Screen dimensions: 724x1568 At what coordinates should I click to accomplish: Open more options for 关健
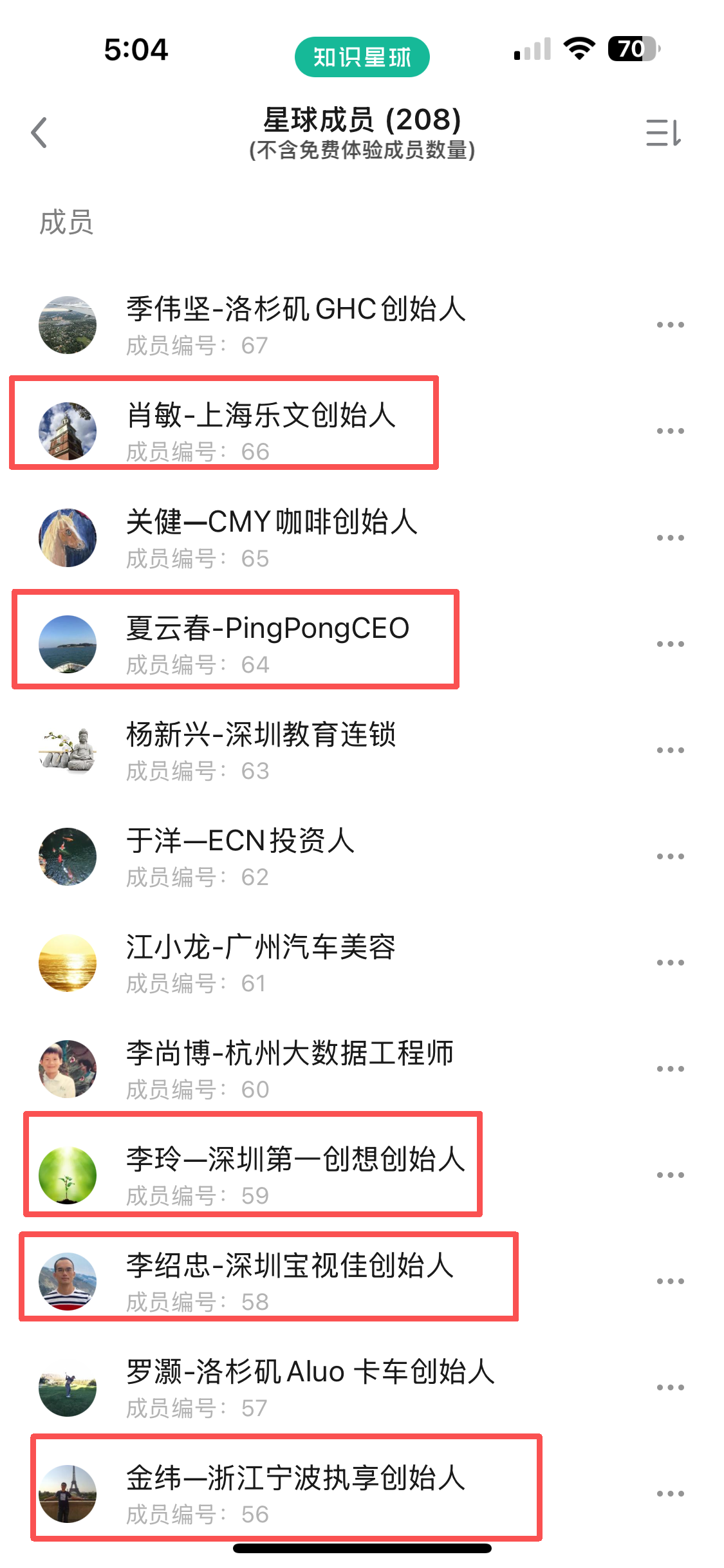670,537
